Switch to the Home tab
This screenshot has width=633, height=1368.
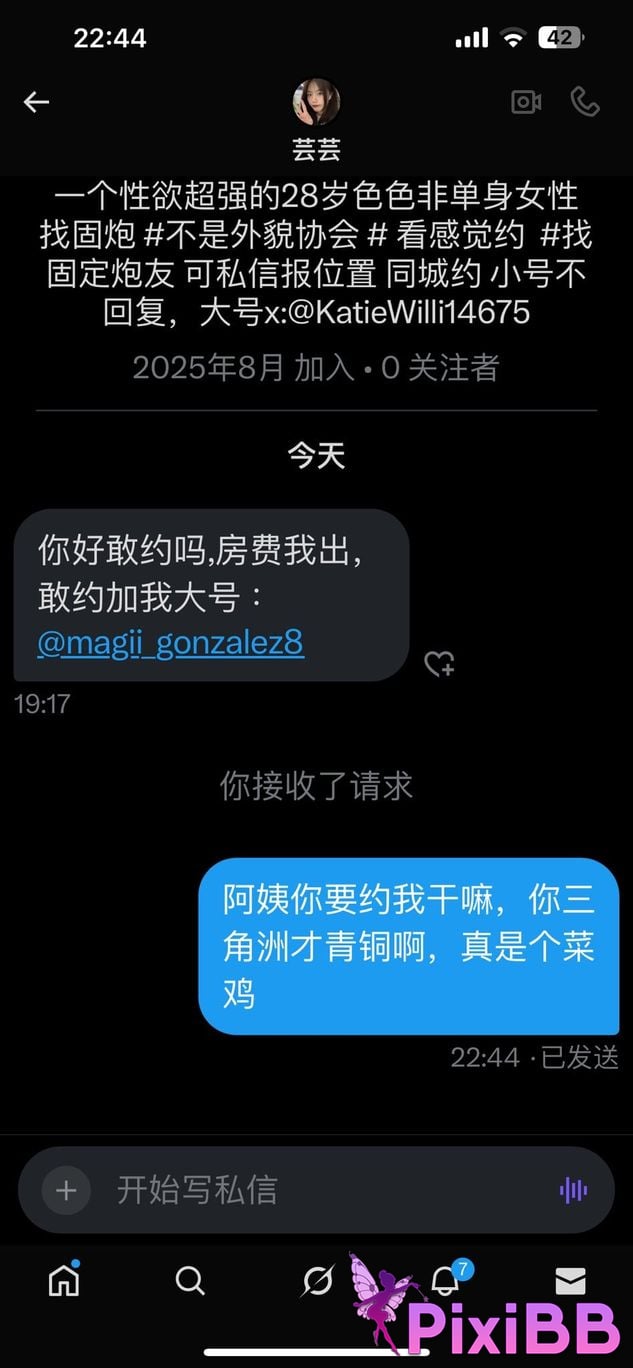[64, 1280]
